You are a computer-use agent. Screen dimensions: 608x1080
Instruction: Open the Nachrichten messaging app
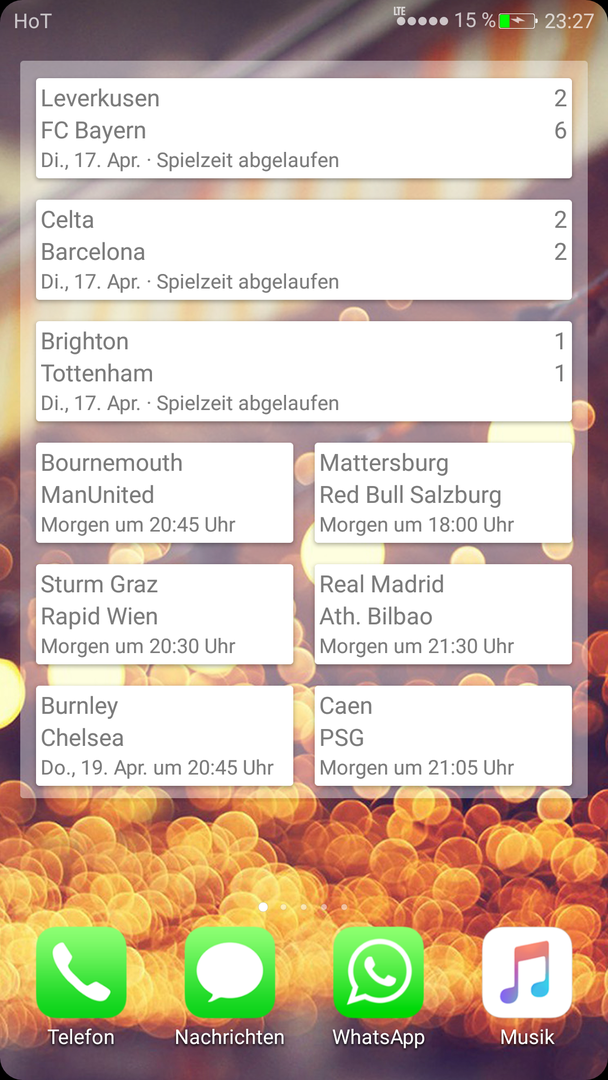coord(230,973)
